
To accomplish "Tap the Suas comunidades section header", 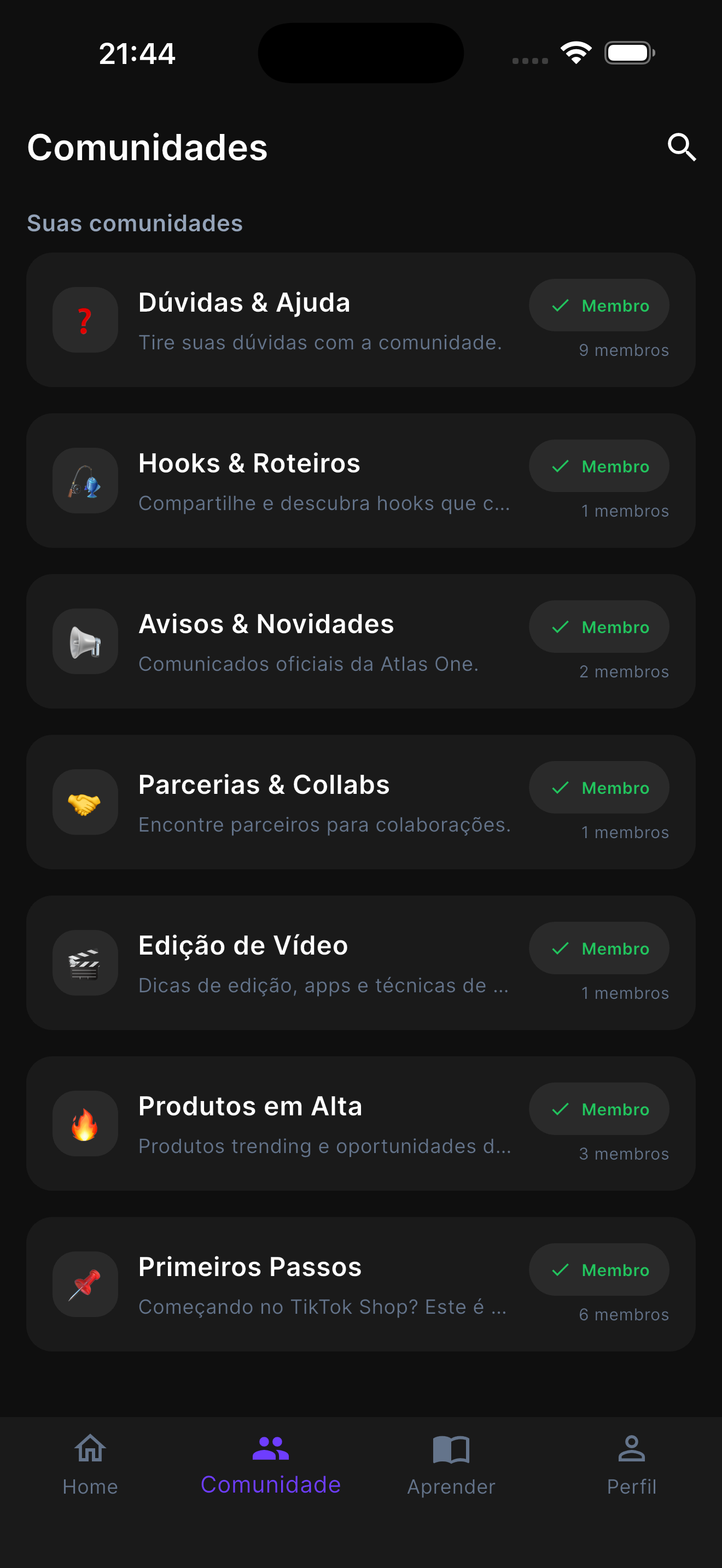I will pos(135,224).
